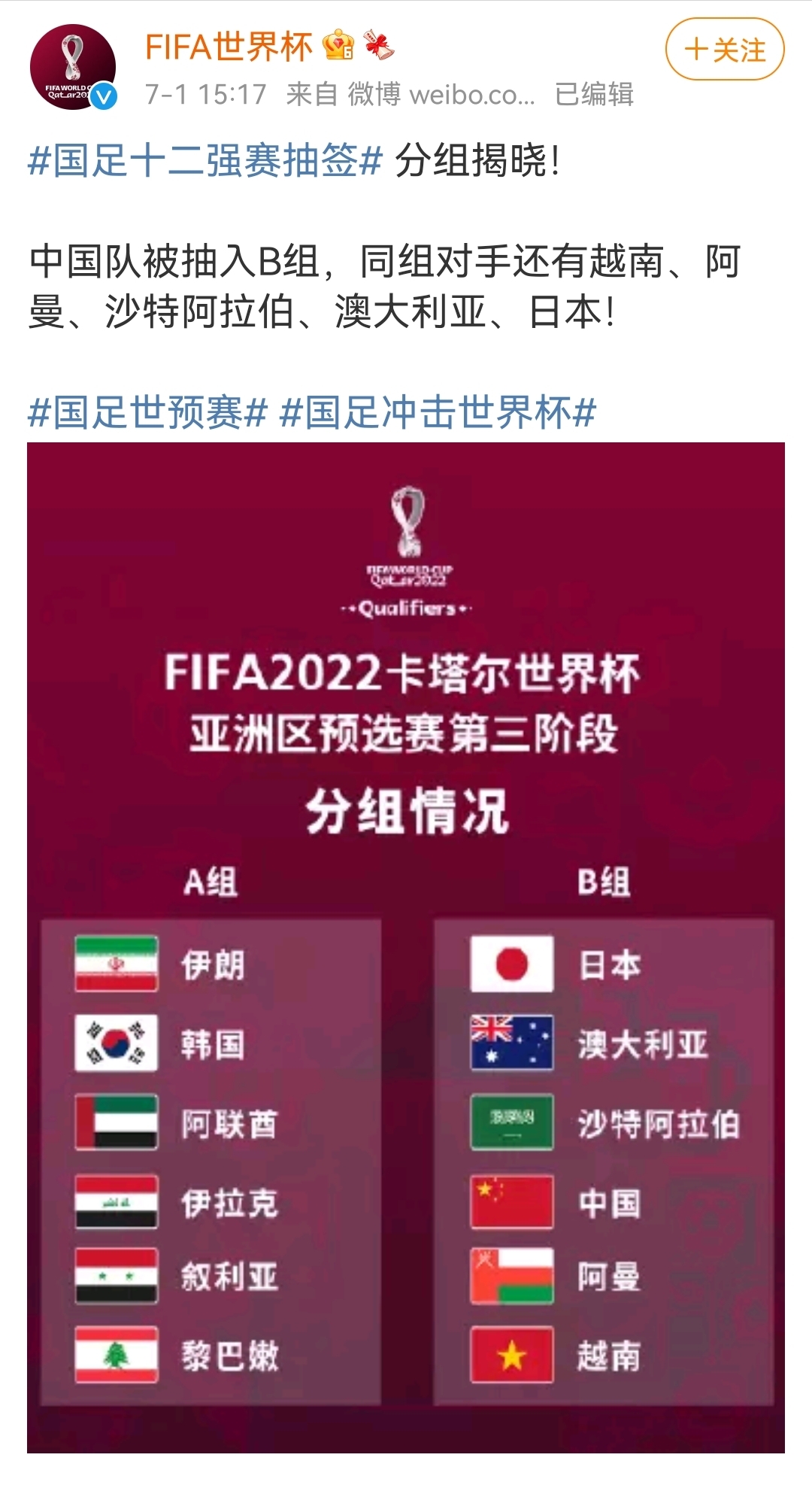812x1491 pixels.
Task: Open hashtag #国足世预赛#
Action: click(147, 413)
